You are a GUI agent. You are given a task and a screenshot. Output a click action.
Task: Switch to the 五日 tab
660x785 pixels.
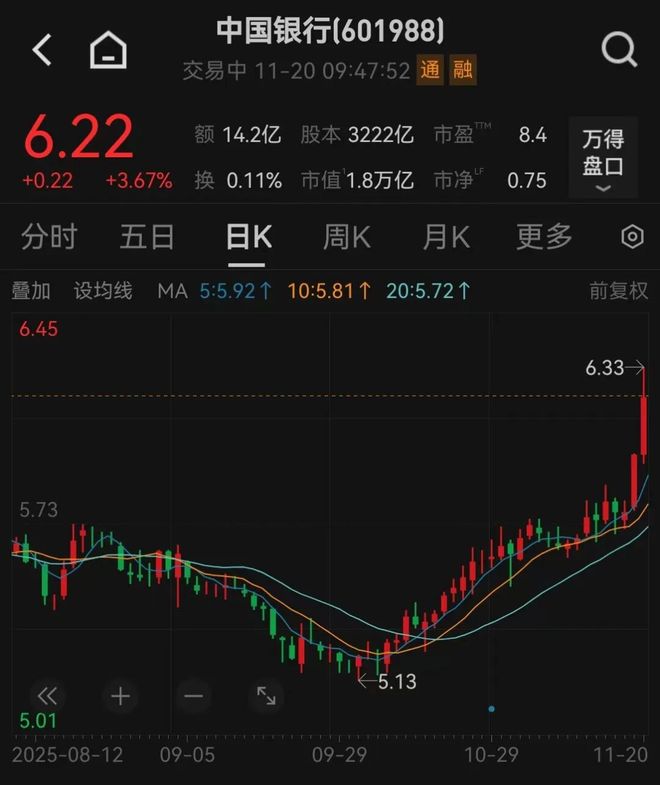[147, 237]
